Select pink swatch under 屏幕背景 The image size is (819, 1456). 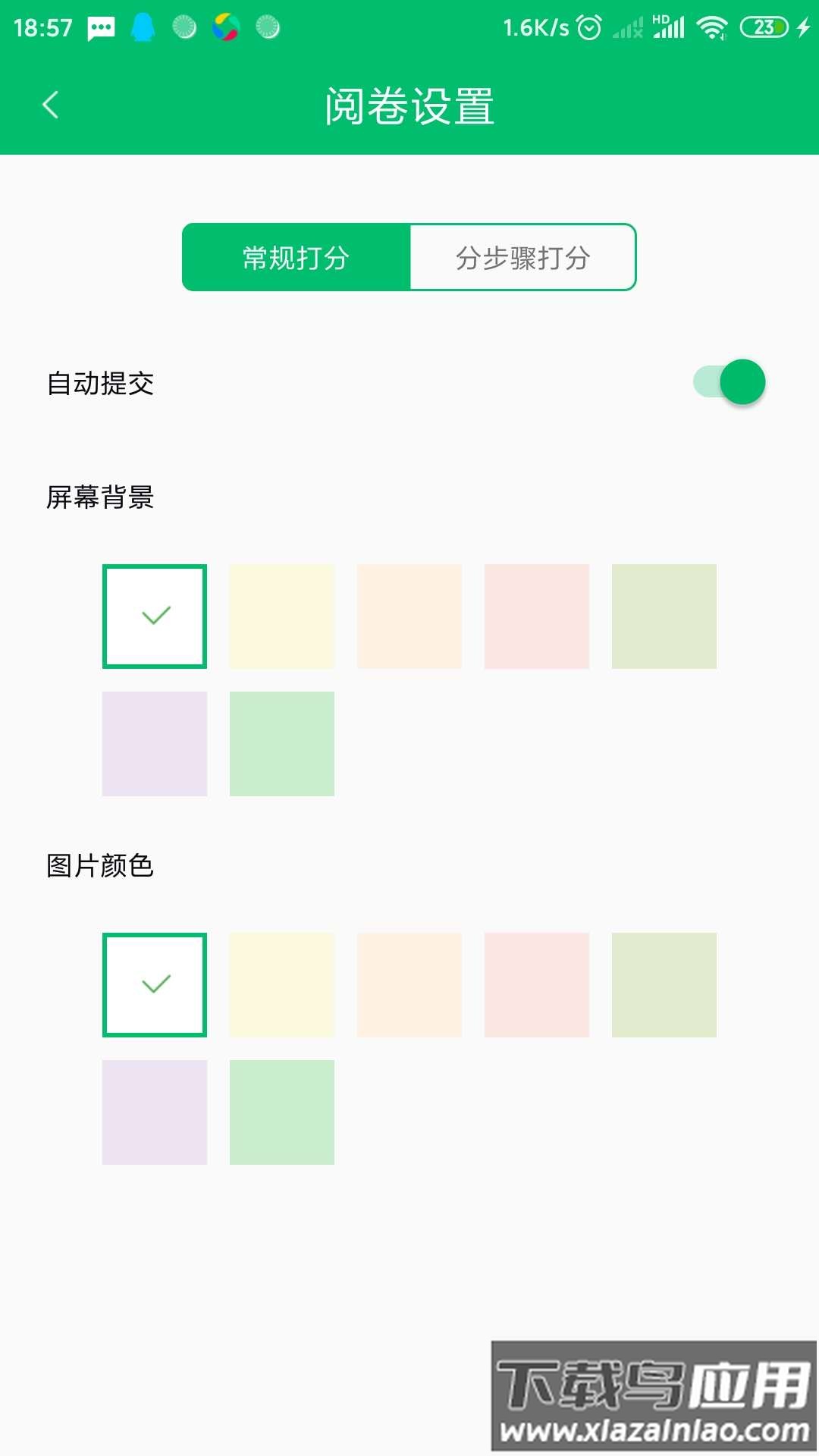tap(537, 617)
